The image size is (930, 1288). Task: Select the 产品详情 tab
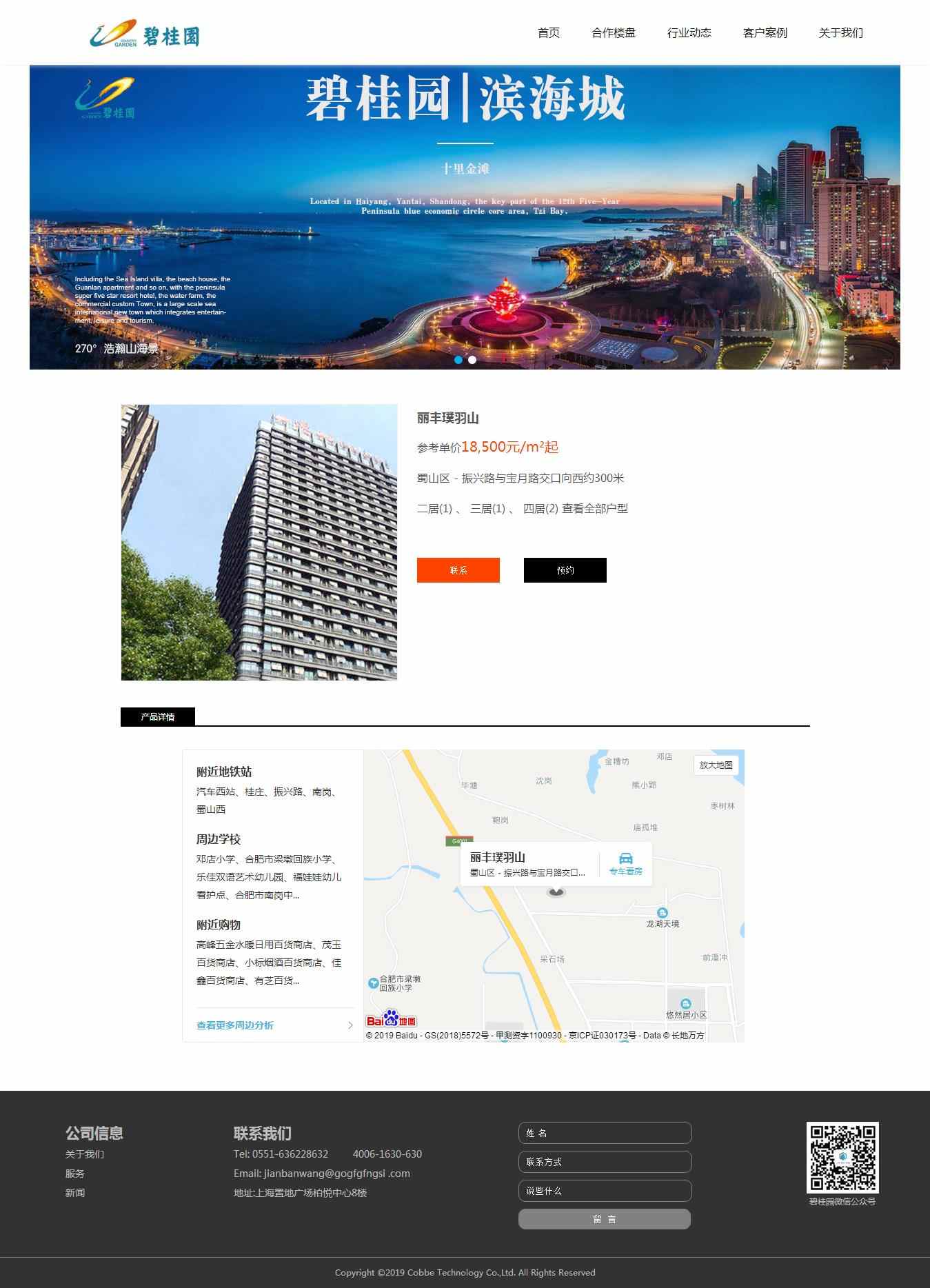tap(158, 717)
